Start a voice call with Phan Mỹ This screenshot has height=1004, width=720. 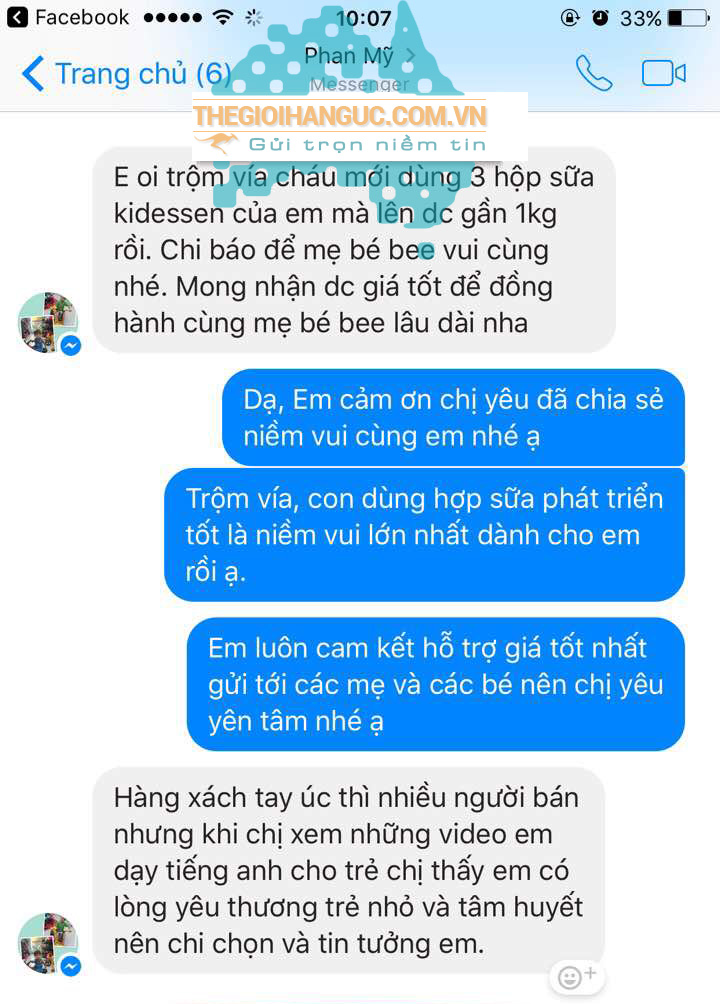point(594,73)
